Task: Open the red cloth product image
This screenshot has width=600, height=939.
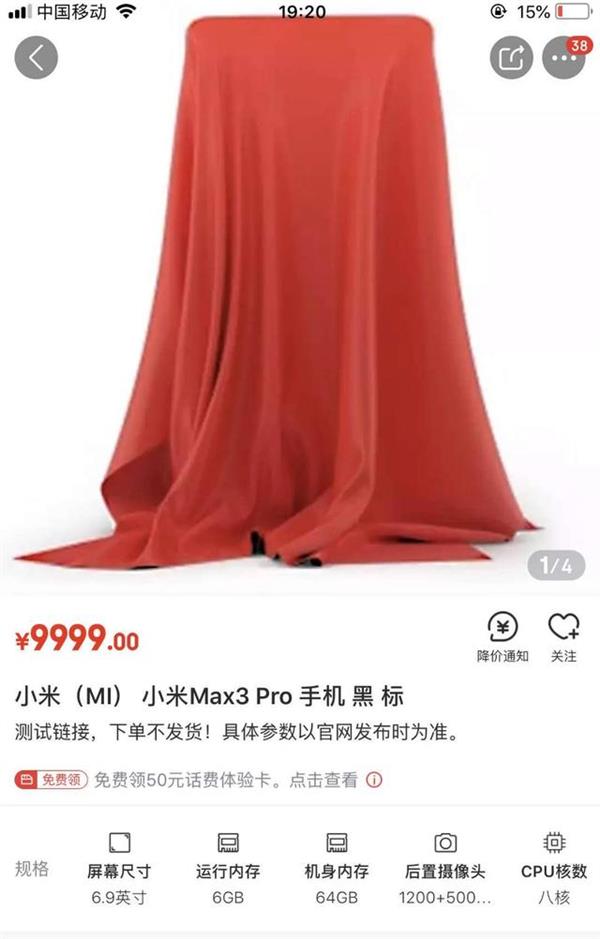Action: click(300, 300)
